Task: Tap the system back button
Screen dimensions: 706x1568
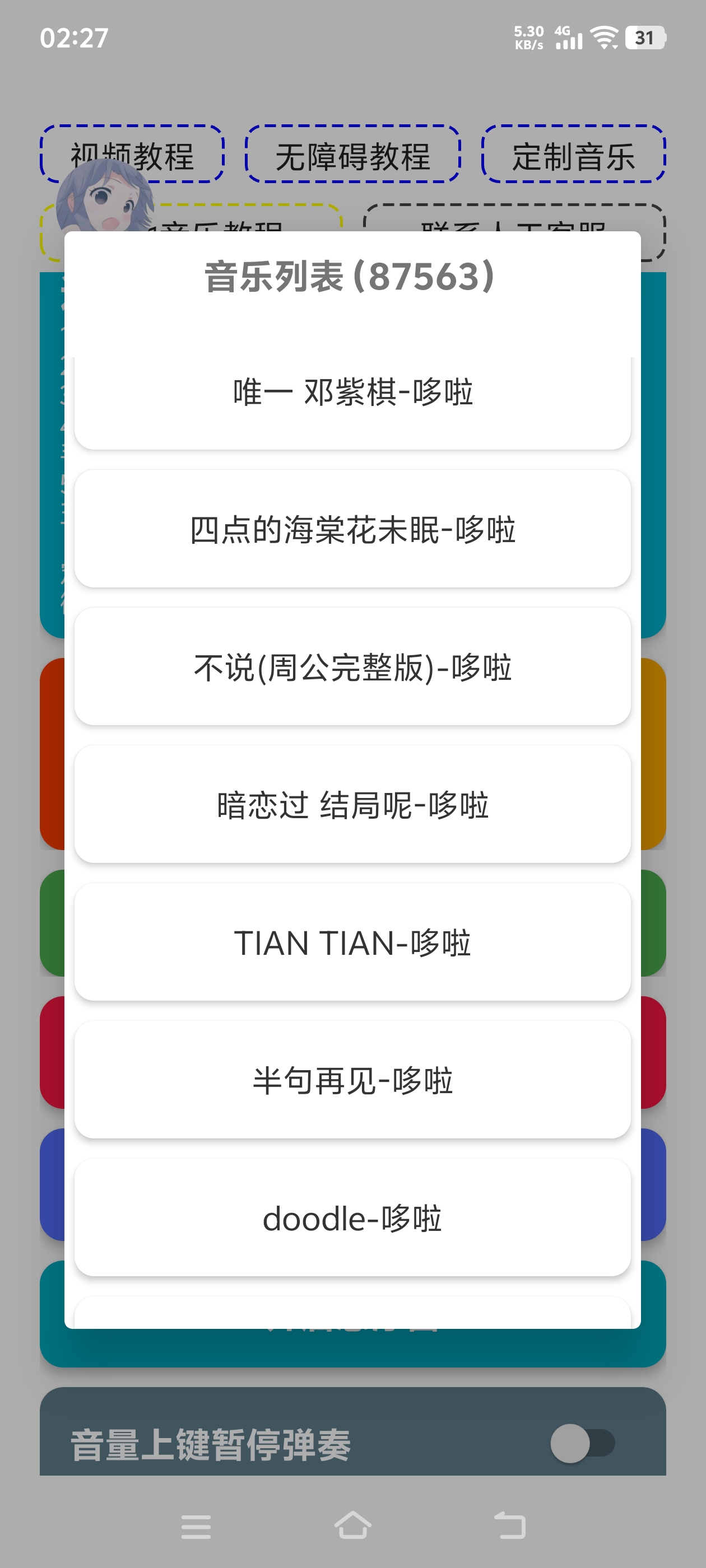Action: (x=509, y=1525)
